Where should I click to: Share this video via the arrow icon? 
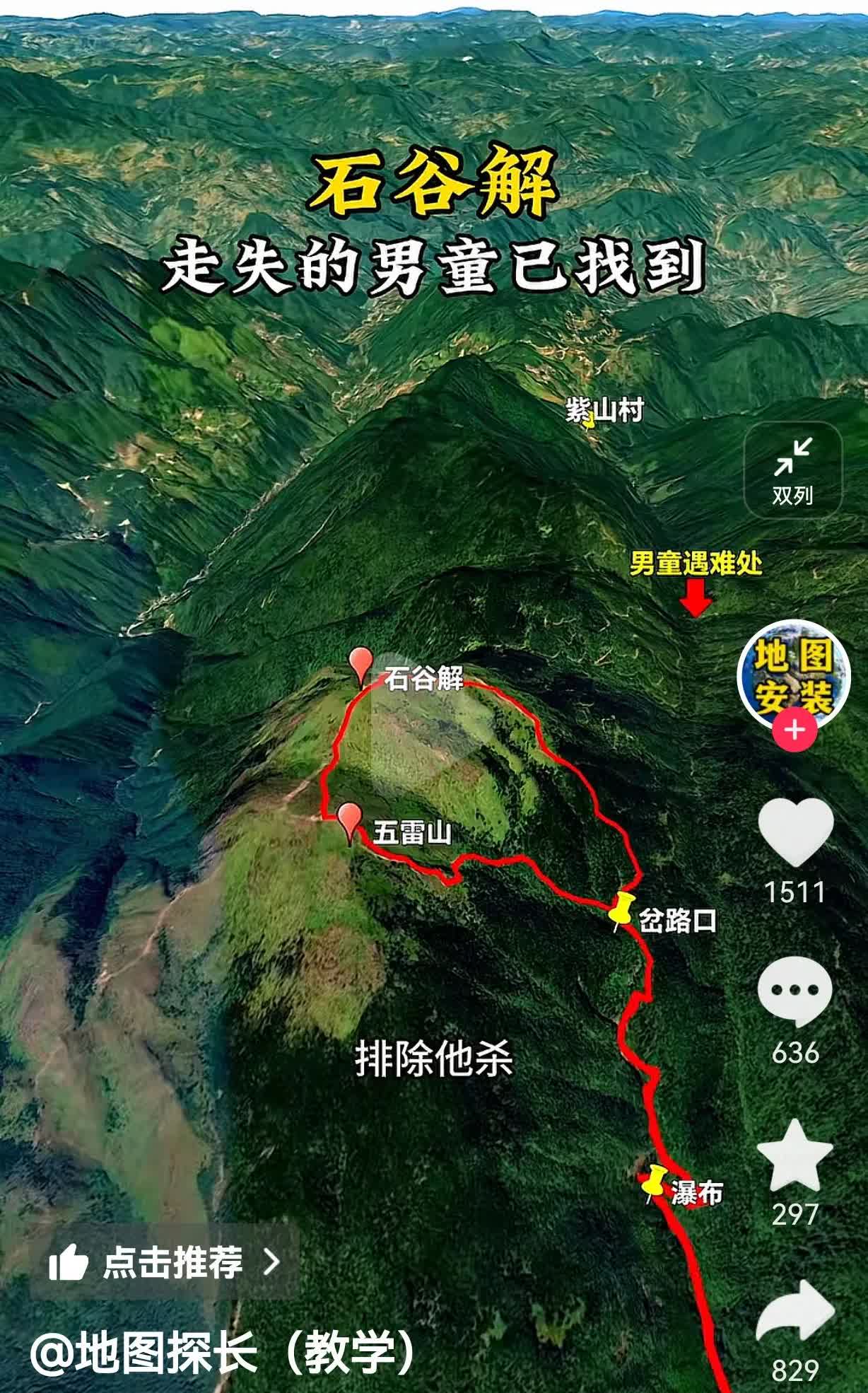795,1315
